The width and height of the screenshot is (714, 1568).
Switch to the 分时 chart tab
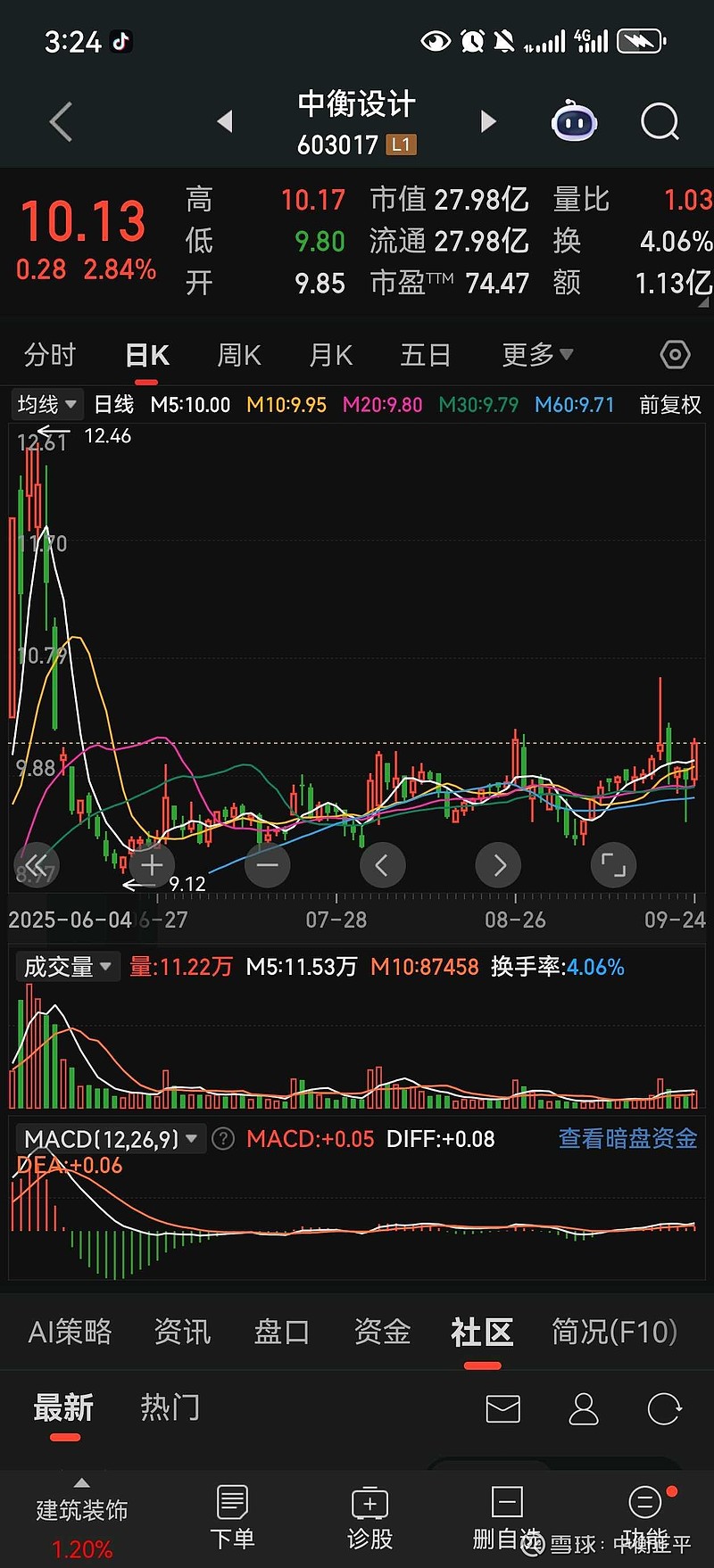50,355
